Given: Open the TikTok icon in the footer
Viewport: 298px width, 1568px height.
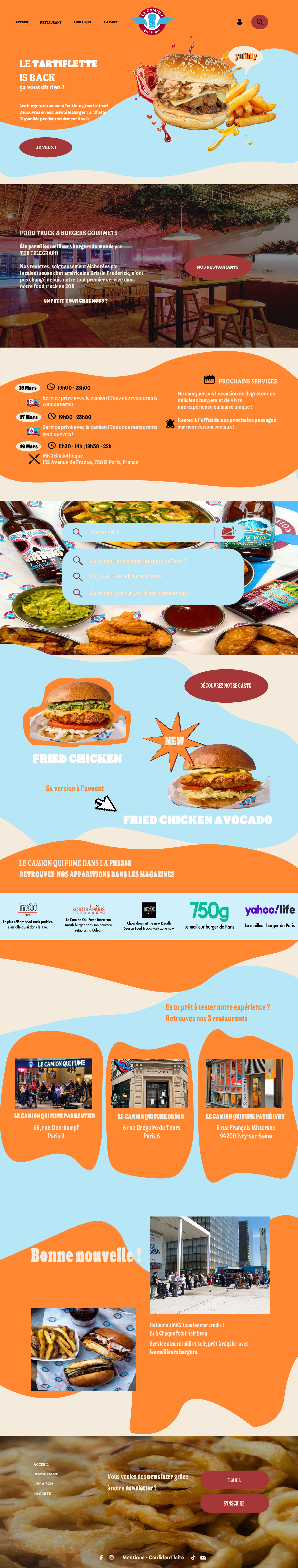Looking at the screenshot, I should (193, 1557).
